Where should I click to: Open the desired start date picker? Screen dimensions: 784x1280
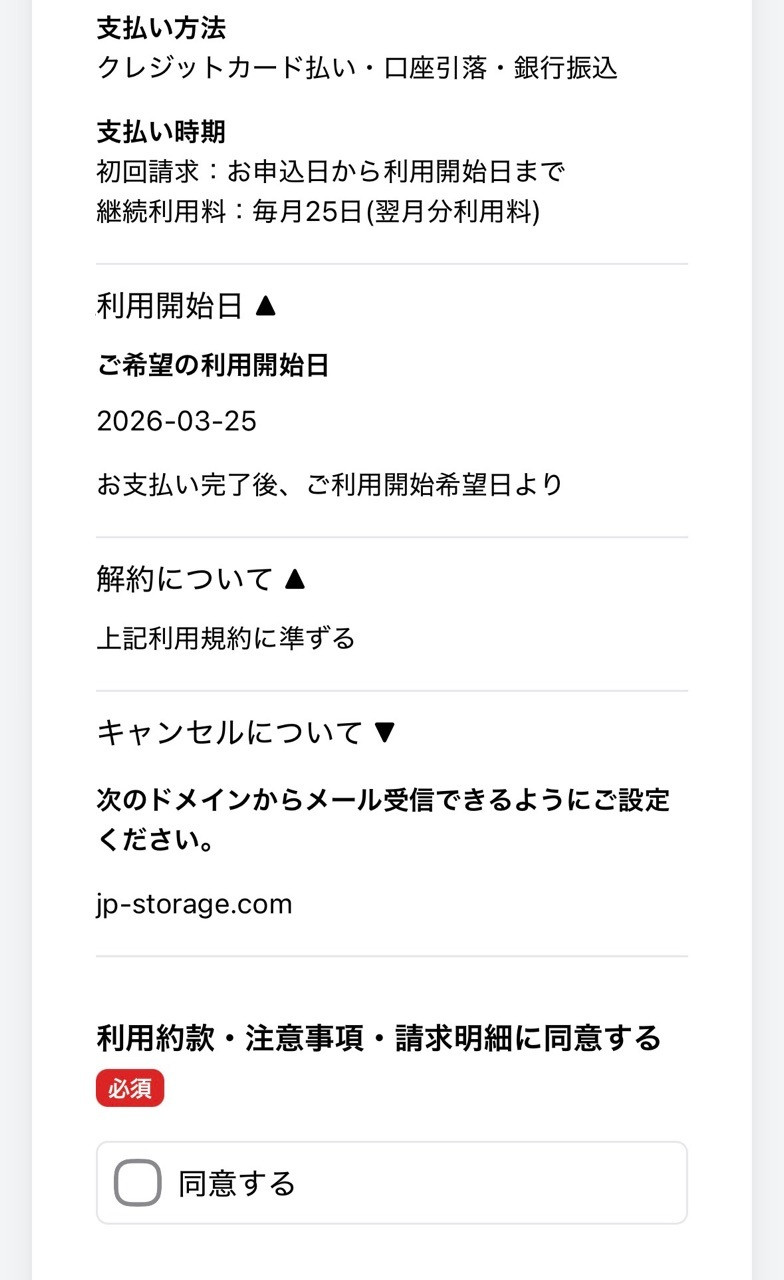(x=178, y=421)
